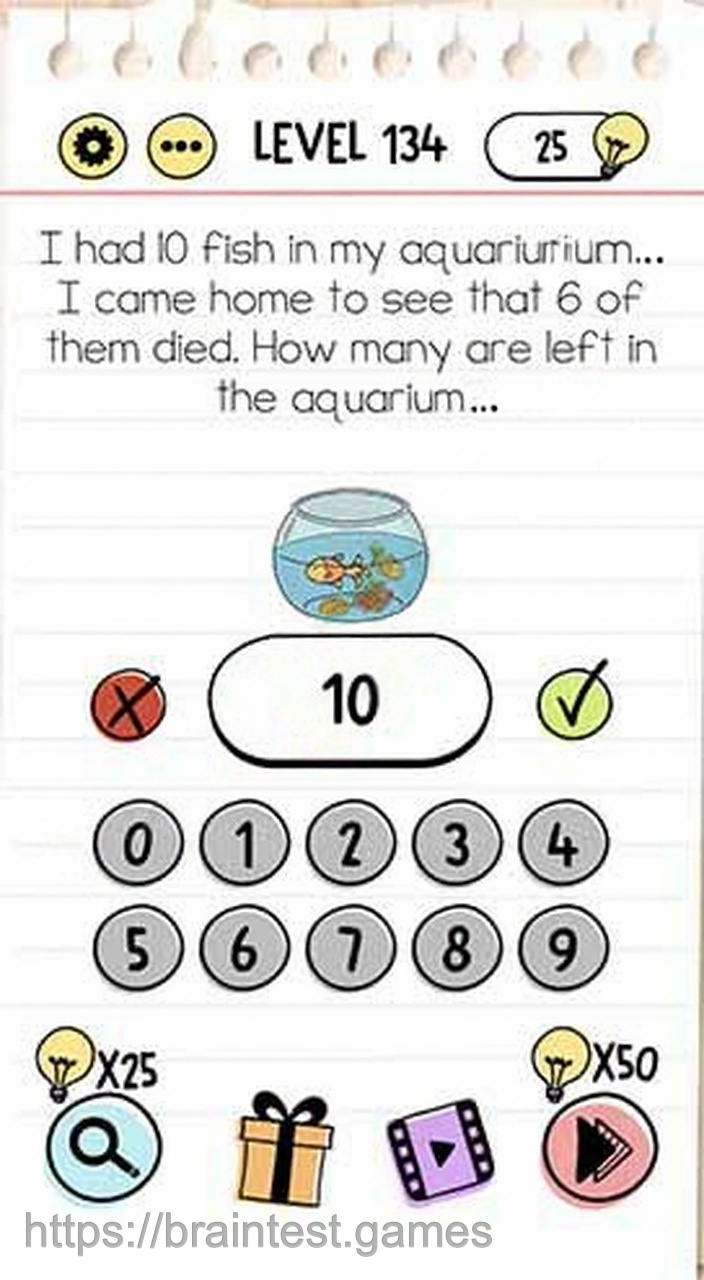704x1280 pixels.
Task: Tap the hint bulb counter showing 25
Action: coord(565,148)
